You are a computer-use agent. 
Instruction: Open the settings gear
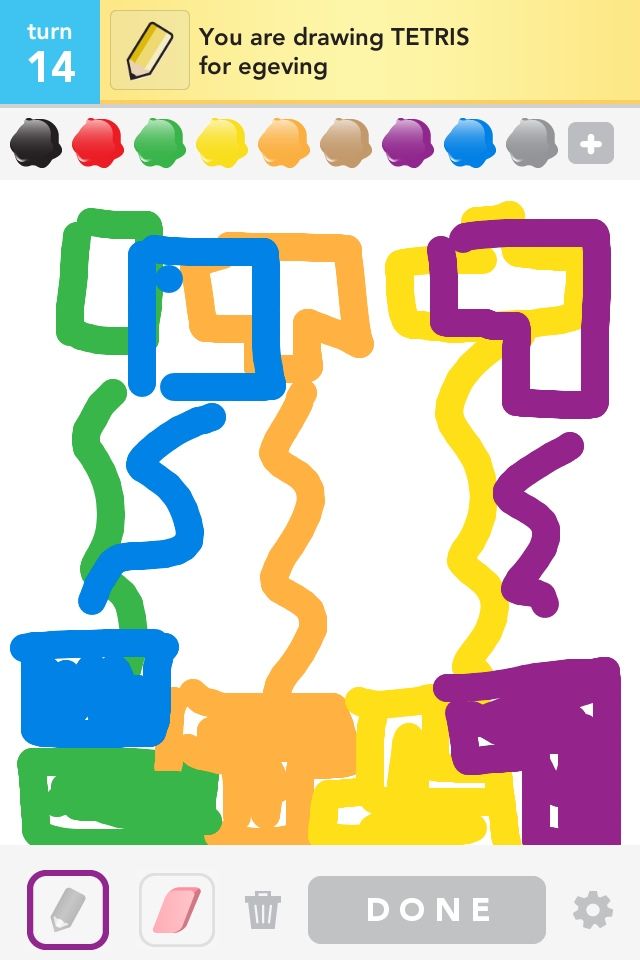[592, 910]
